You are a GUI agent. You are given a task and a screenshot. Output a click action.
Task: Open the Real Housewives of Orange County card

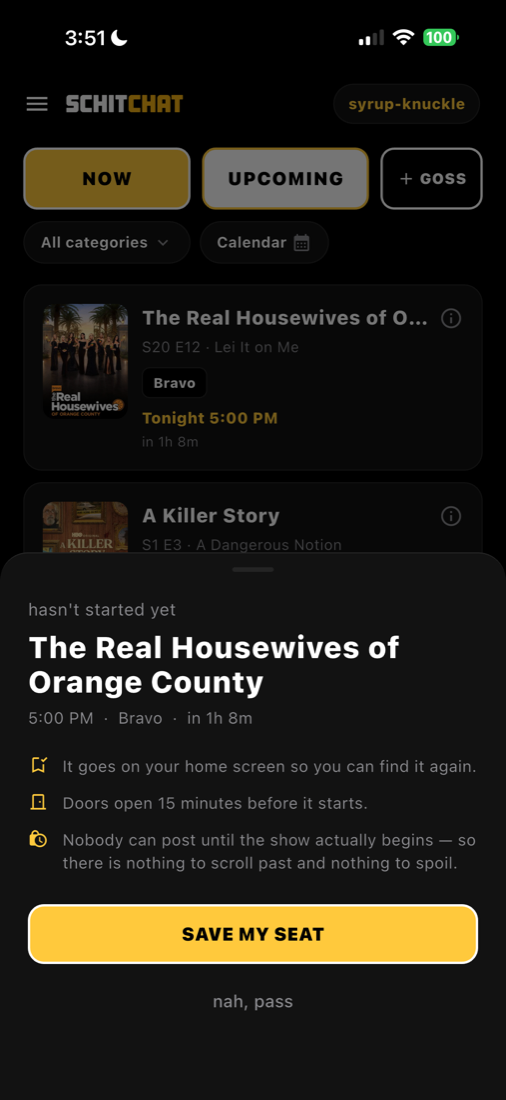[x=253, y=377]
